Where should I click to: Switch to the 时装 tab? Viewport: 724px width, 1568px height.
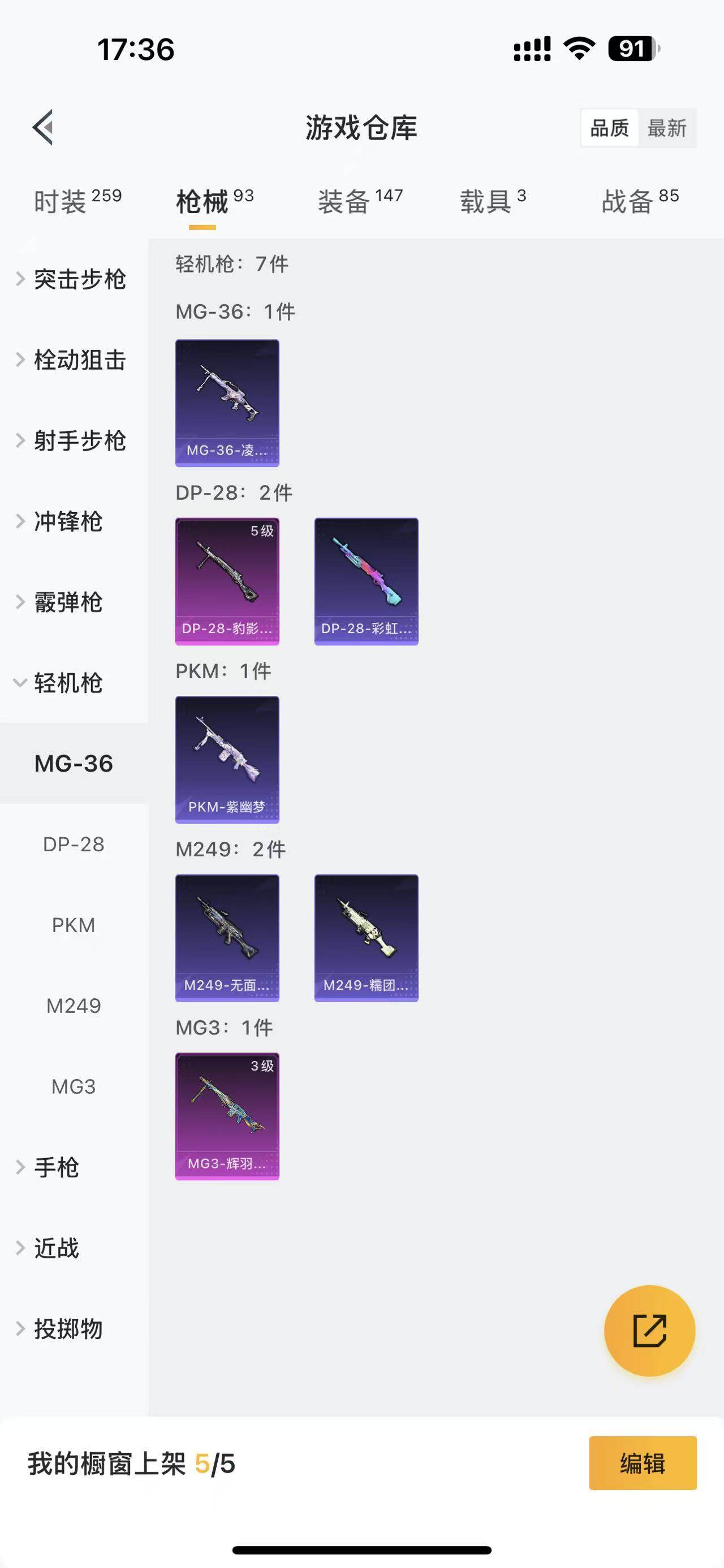77,201
